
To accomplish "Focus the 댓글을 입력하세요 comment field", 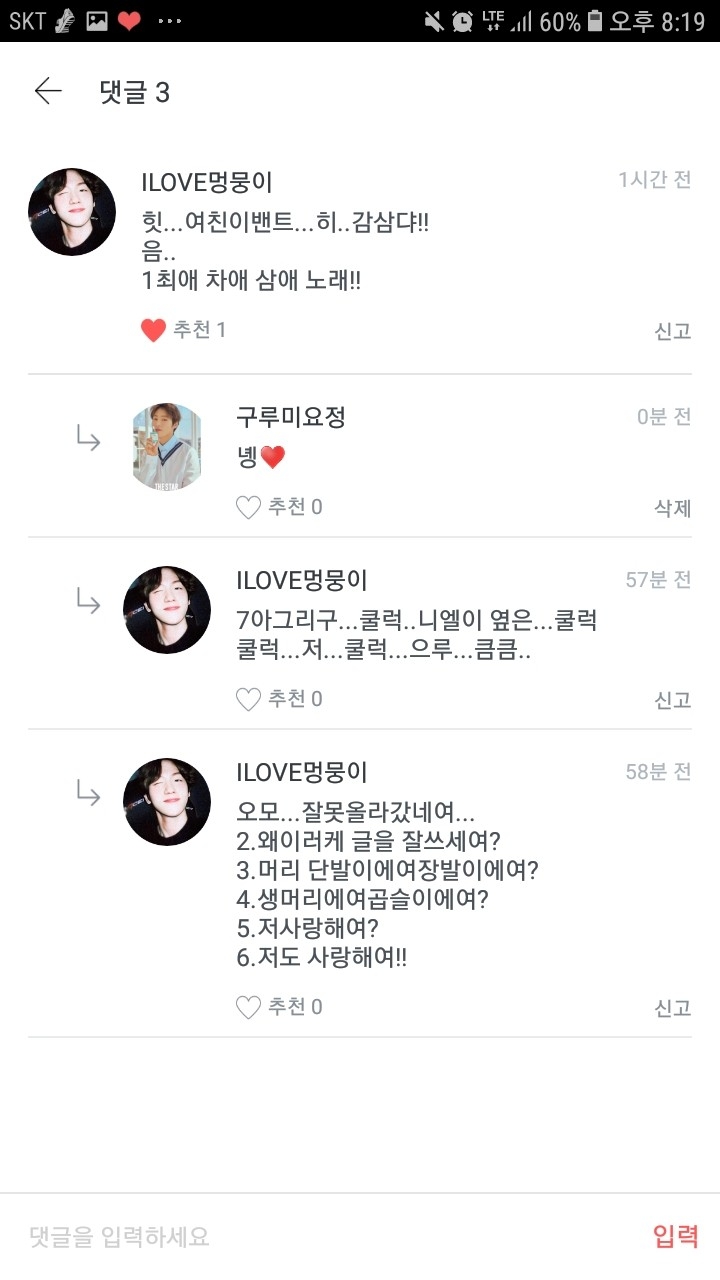I will 300,1237.
